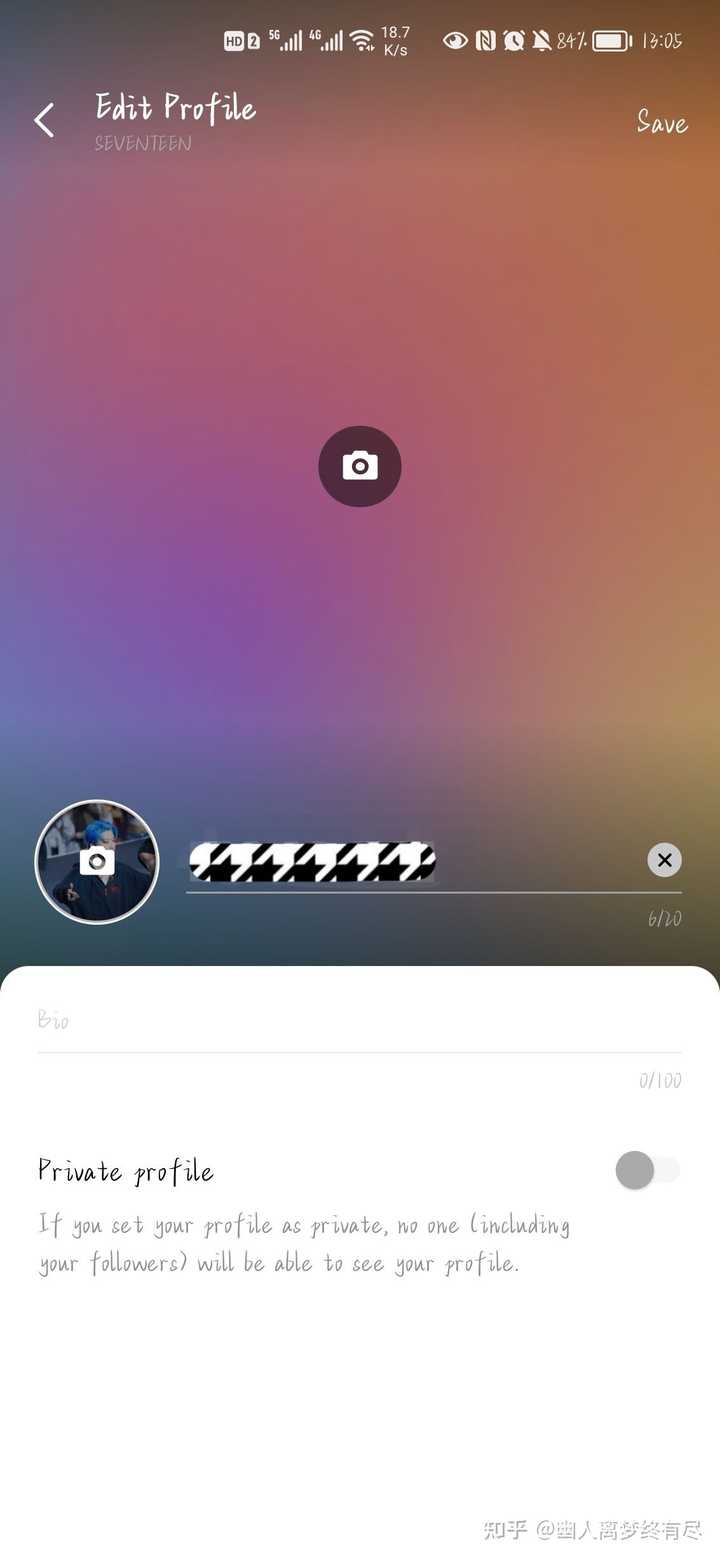Enable Private profile switch
Viewport: 720px width, 1559px height.
point(647,1170)
